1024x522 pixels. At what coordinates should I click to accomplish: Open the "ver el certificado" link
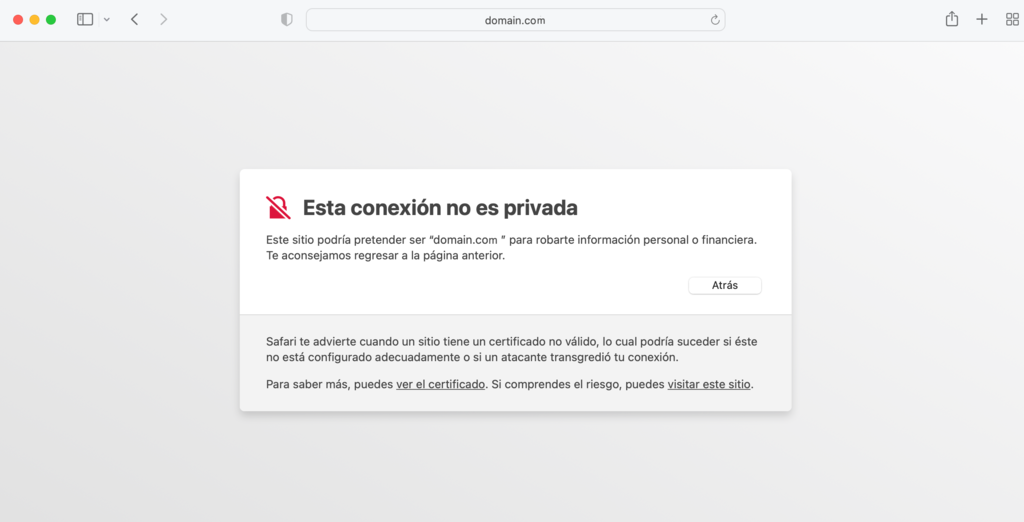point(440,384)
